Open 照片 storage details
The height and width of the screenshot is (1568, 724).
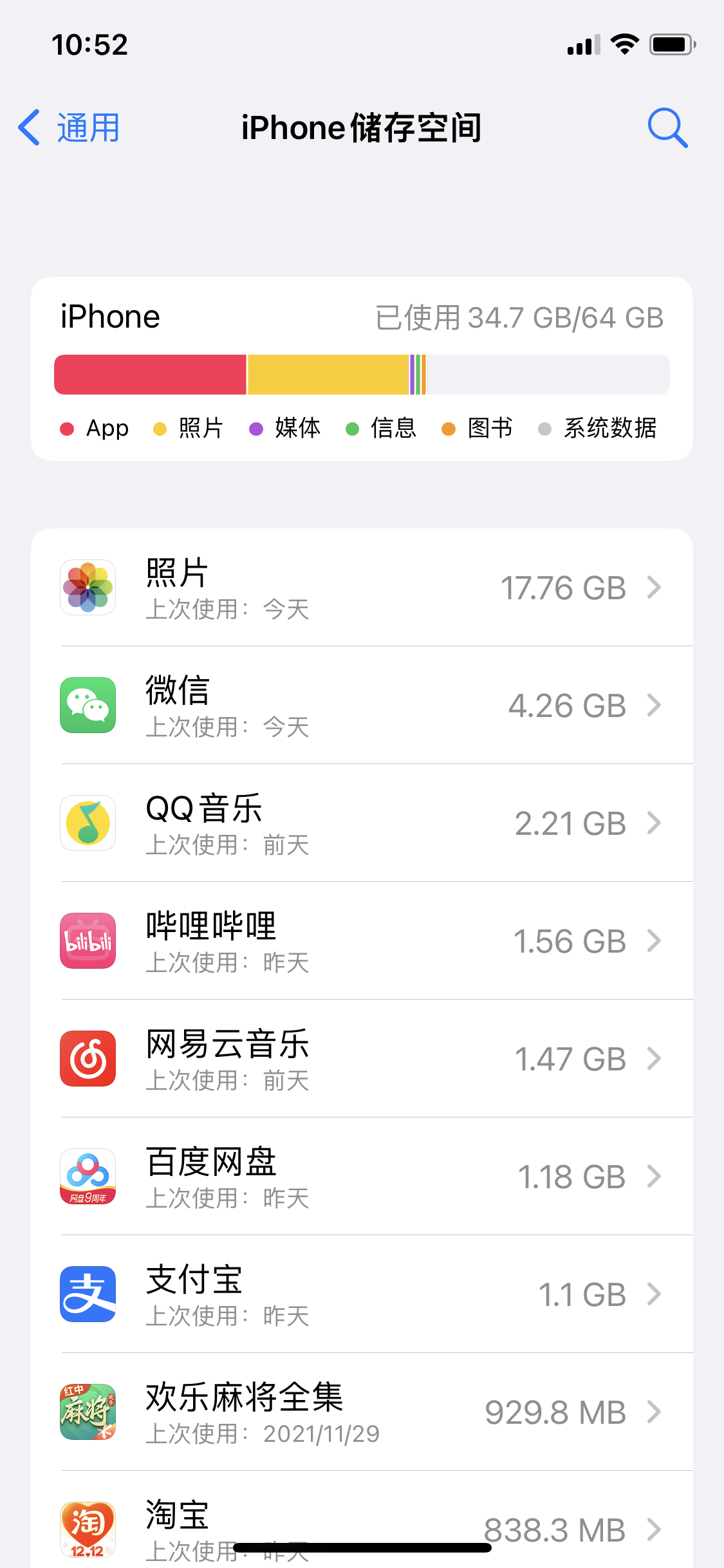pyautogui.click(x=362, y=588)
